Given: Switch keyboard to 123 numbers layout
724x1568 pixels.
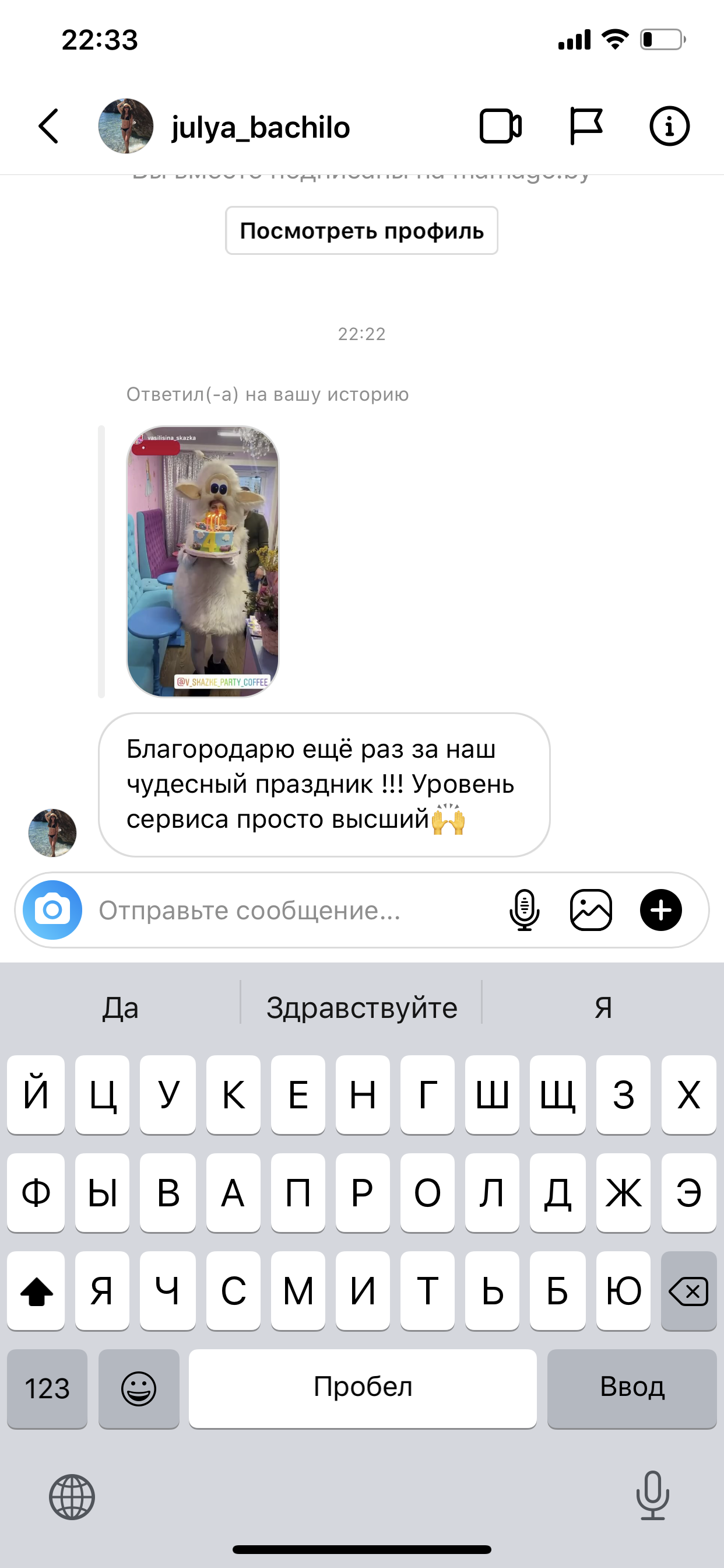Looking at the screenshot, I should coord(47,1388).
